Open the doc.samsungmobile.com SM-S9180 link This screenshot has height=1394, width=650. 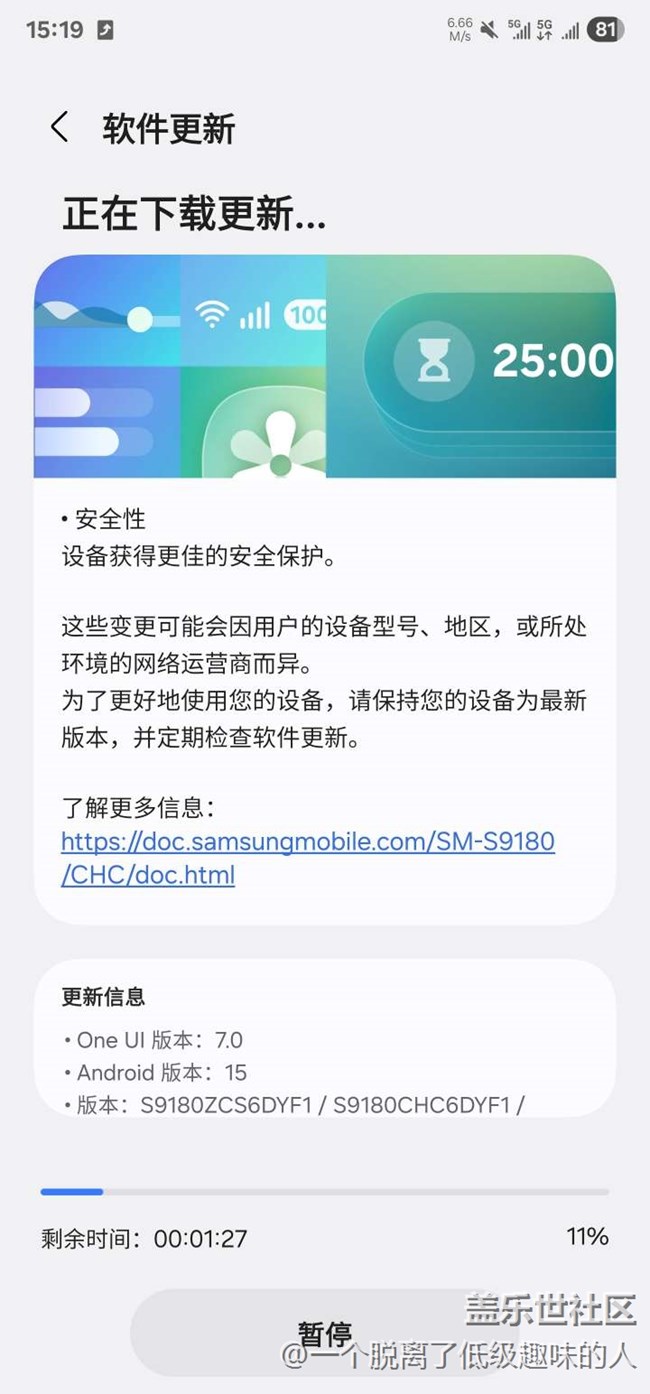308,858
